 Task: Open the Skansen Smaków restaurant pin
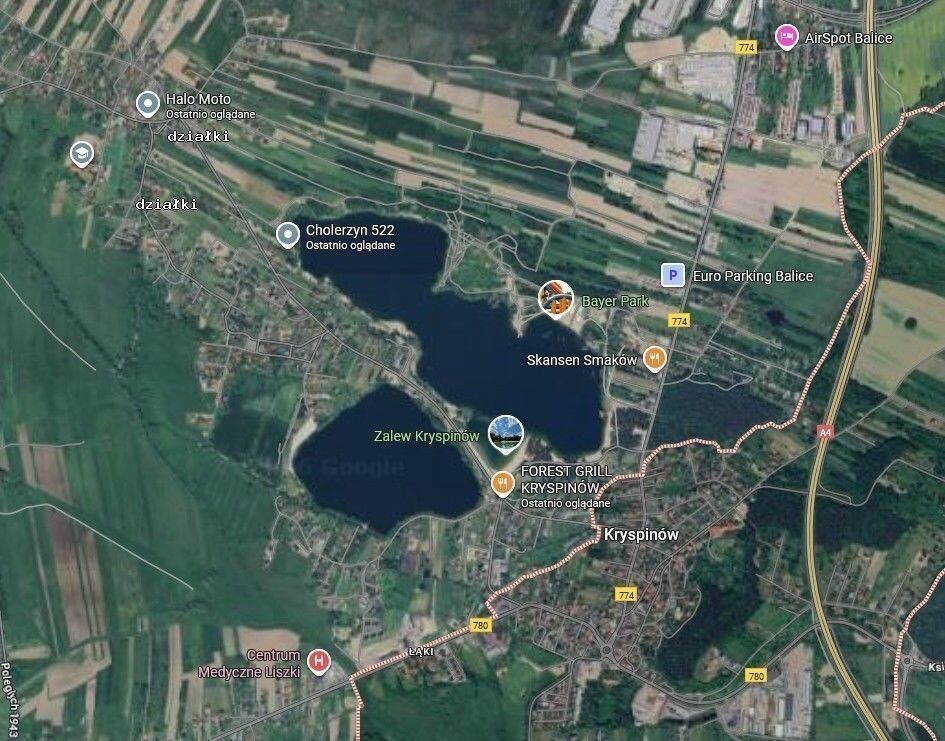[x=654, y=358]
